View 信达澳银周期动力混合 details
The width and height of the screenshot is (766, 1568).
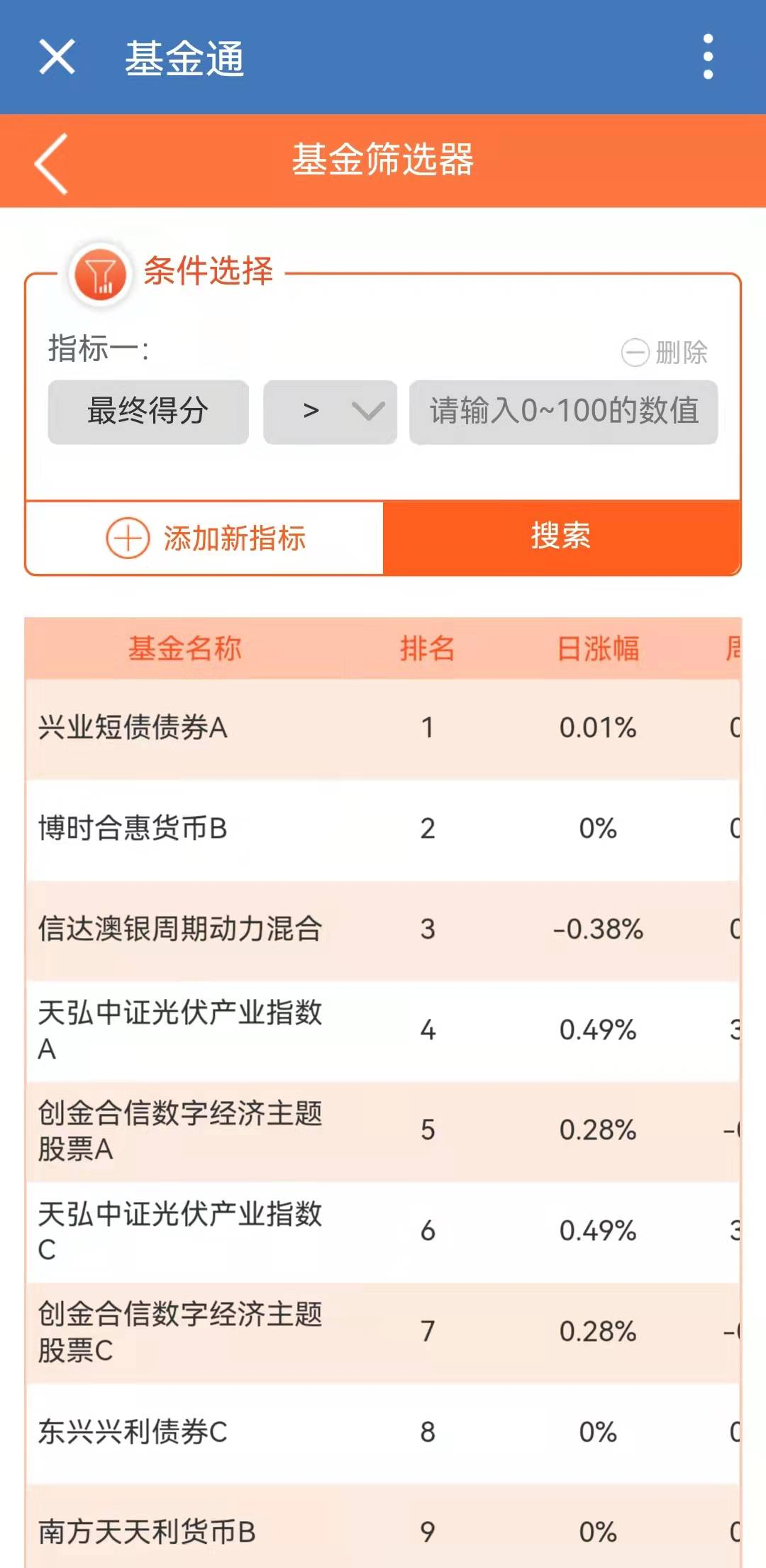pos(180,929)
